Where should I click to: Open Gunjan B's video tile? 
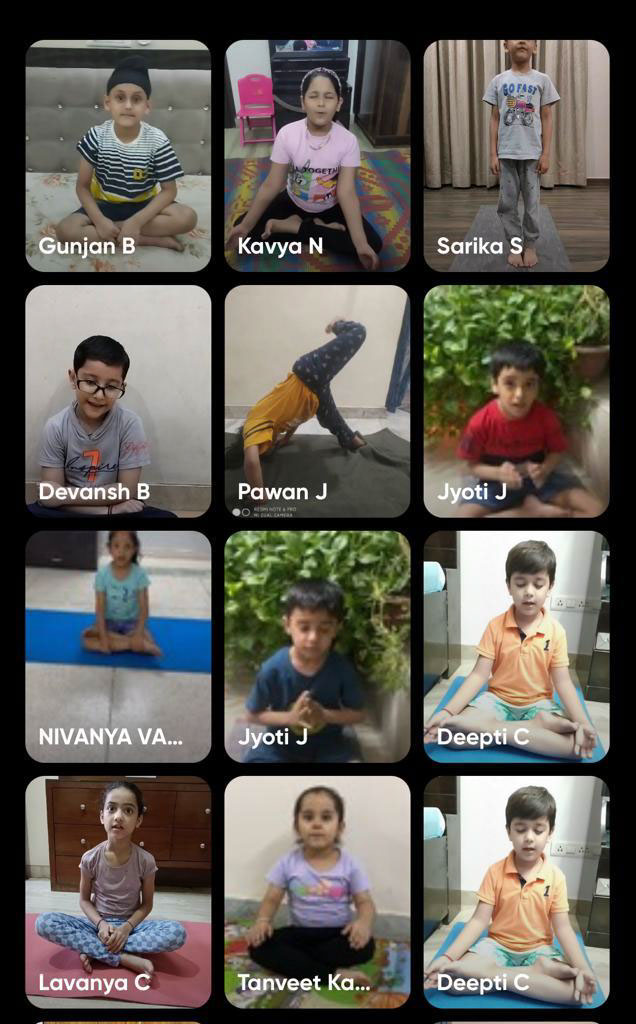pos(118,155)
